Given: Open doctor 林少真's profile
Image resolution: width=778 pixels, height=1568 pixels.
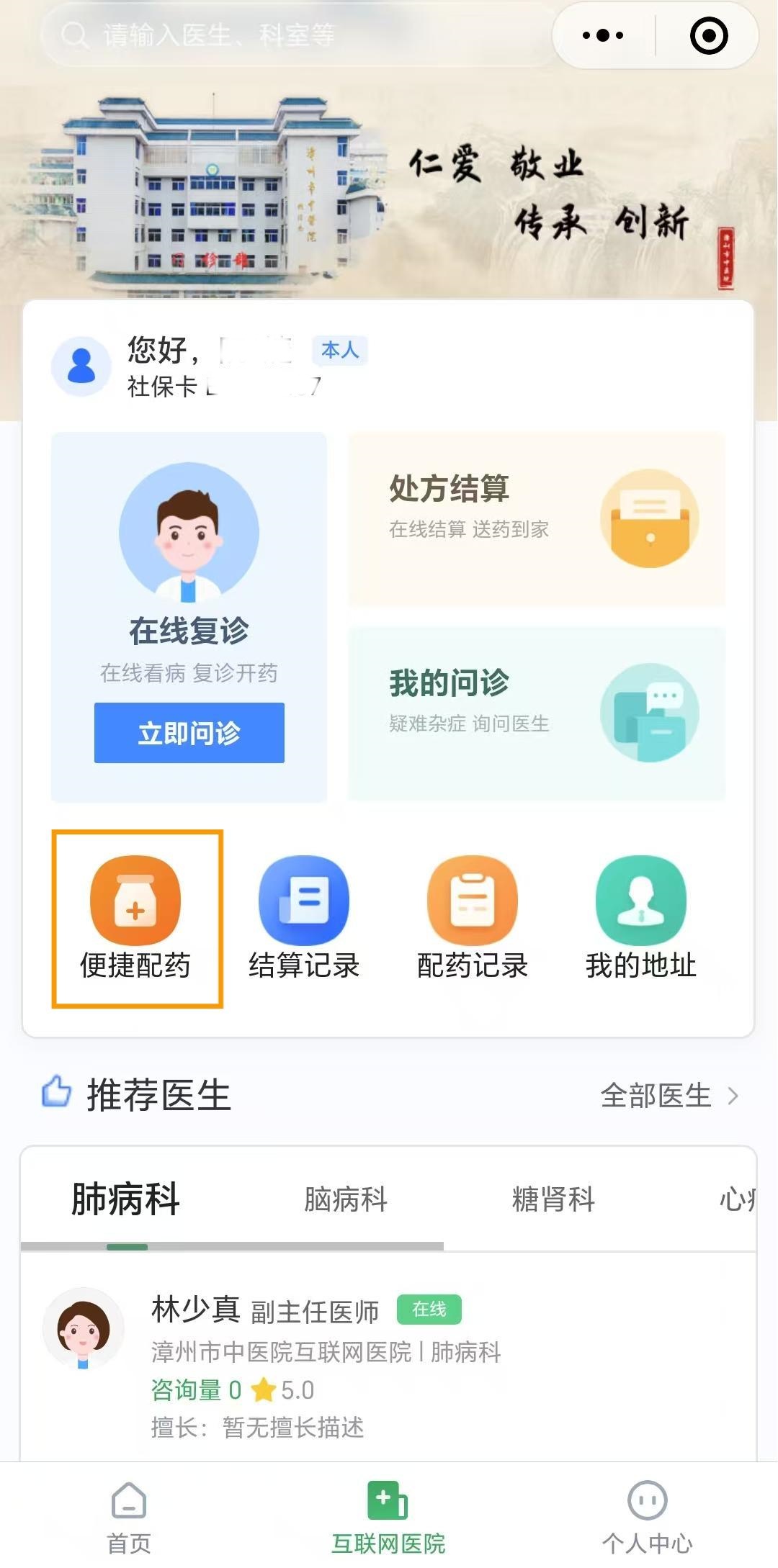Looking at the screenshot, I should (324, 1361).
